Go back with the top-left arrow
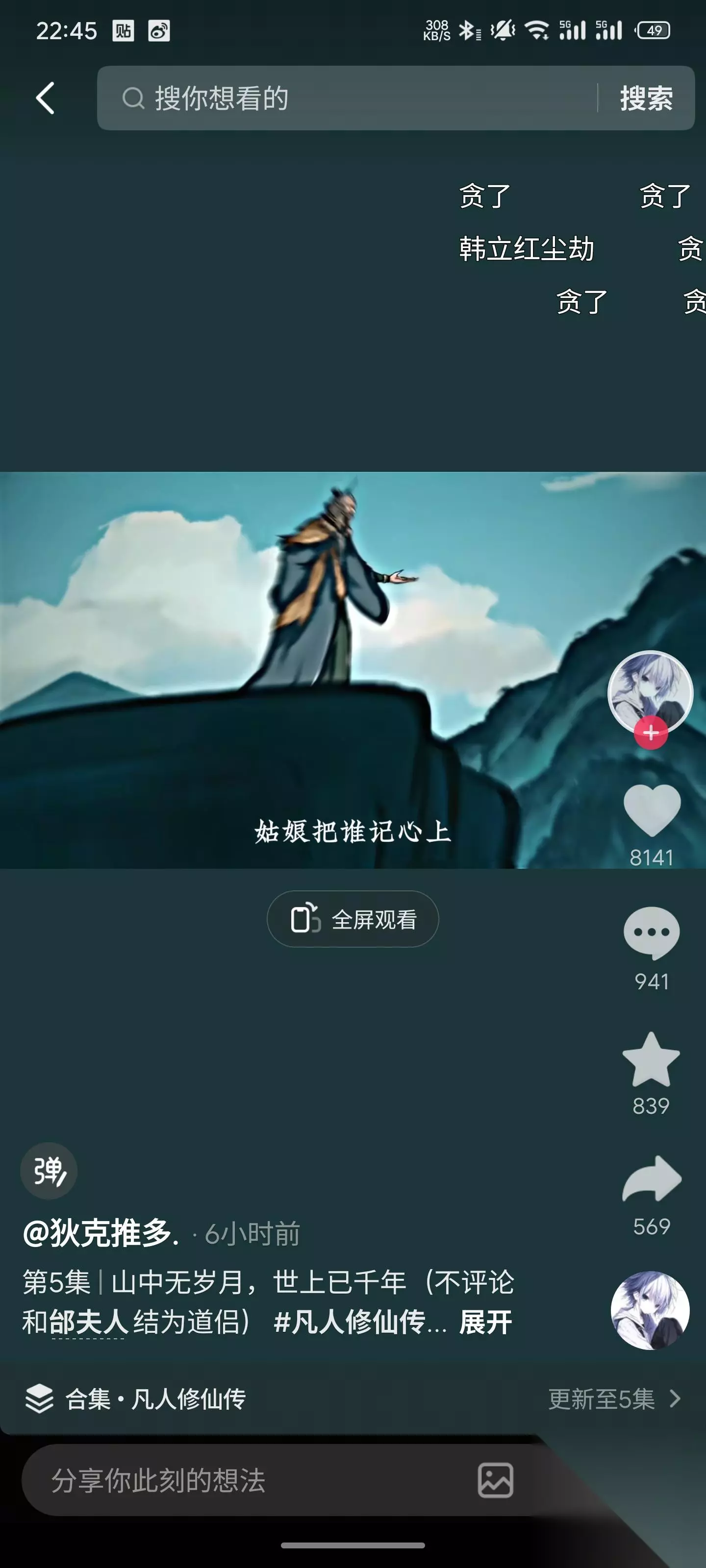 (45, 98)
